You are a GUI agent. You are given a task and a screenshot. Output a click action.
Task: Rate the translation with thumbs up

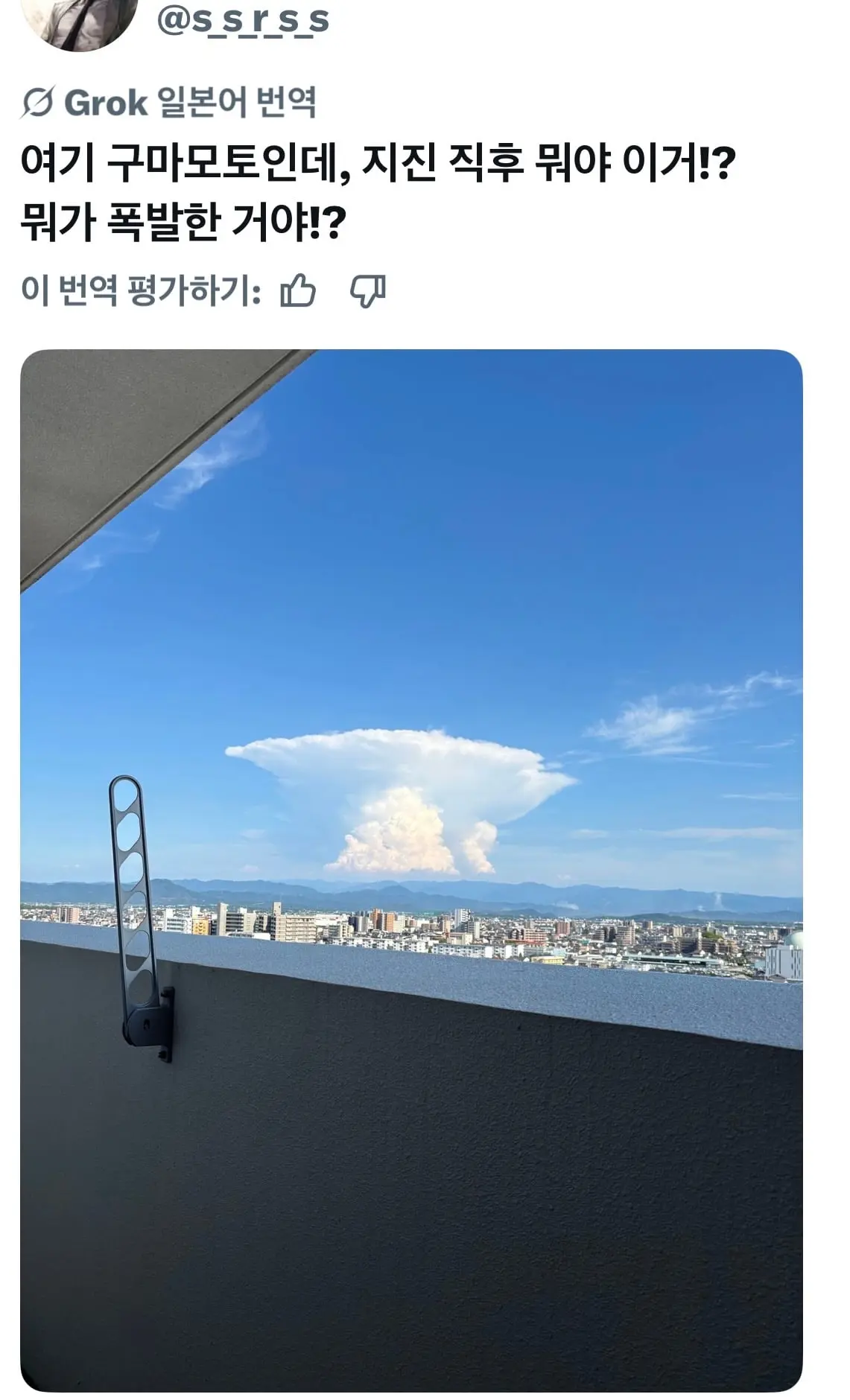(299, 290)
